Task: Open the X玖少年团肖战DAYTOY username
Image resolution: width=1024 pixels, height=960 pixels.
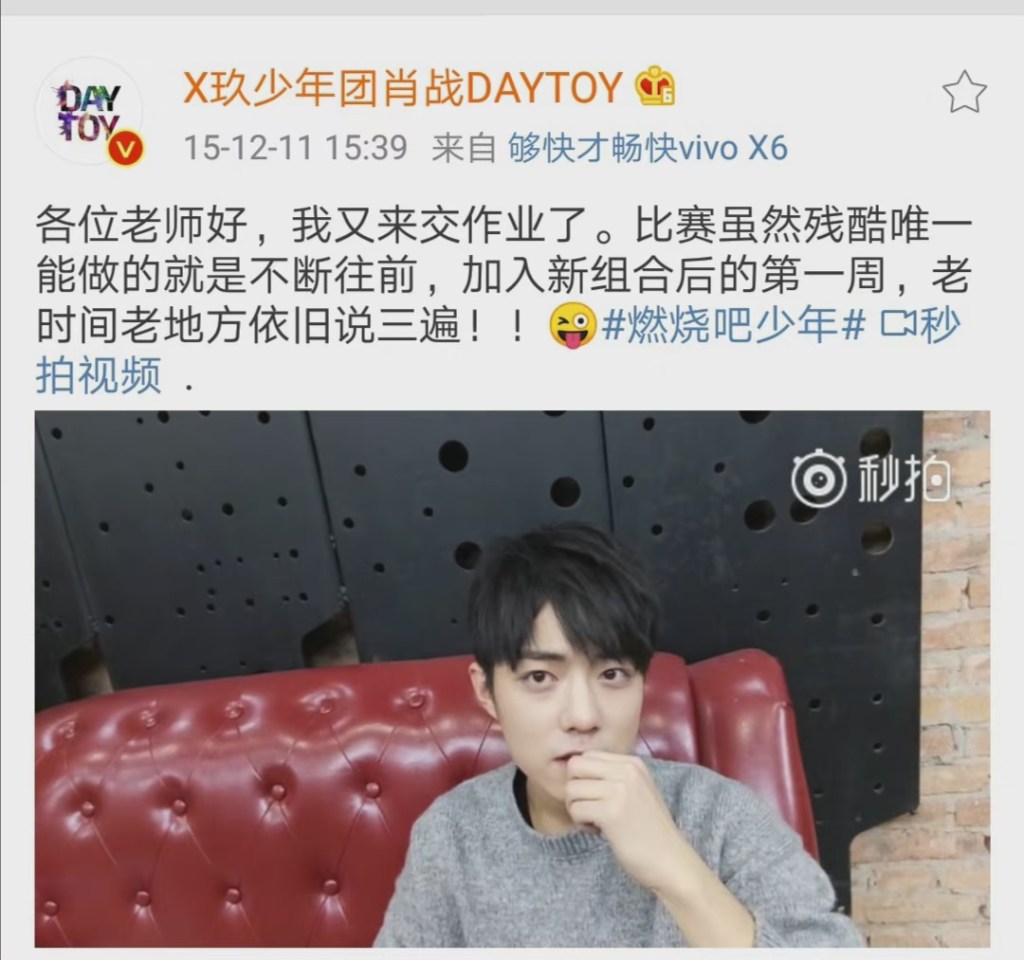Action: 402,88
